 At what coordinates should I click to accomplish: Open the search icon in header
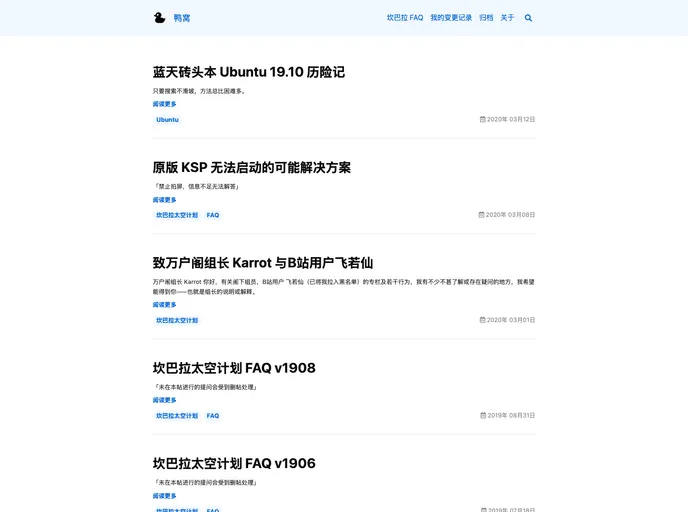click(x=528, y=18)
